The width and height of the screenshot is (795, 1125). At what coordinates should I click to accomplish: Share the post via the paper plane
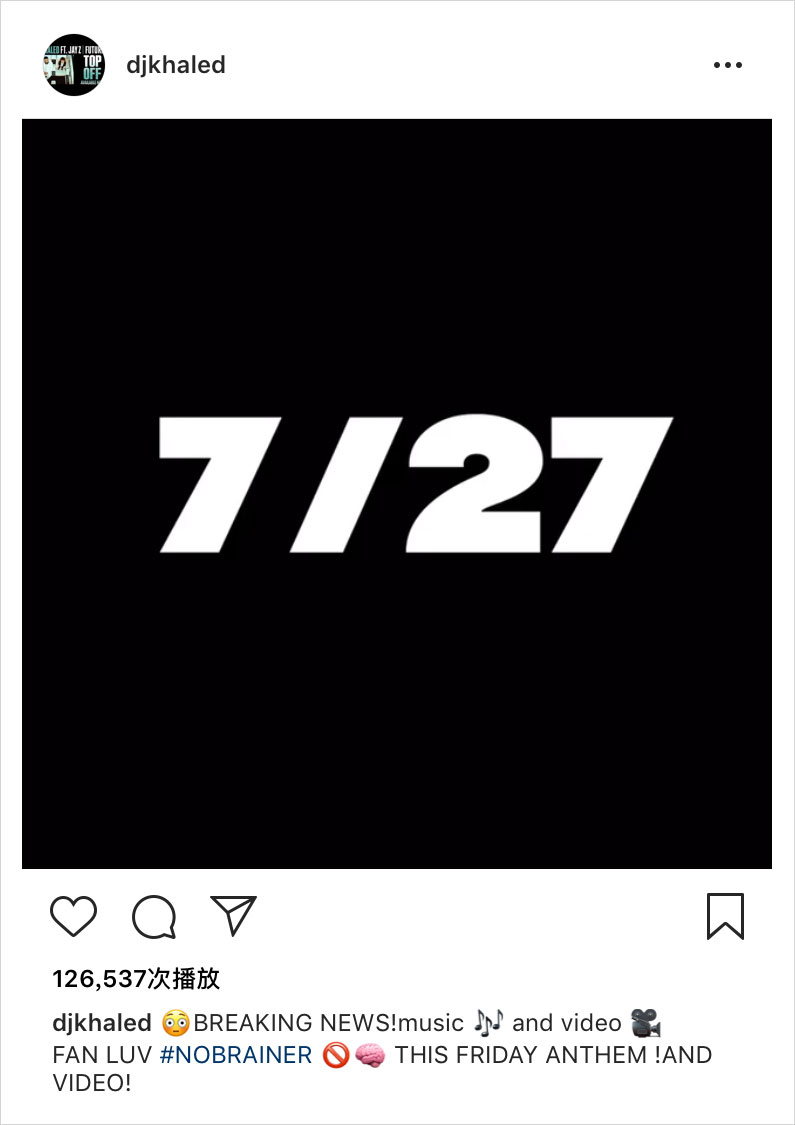[x=234, y=915]
